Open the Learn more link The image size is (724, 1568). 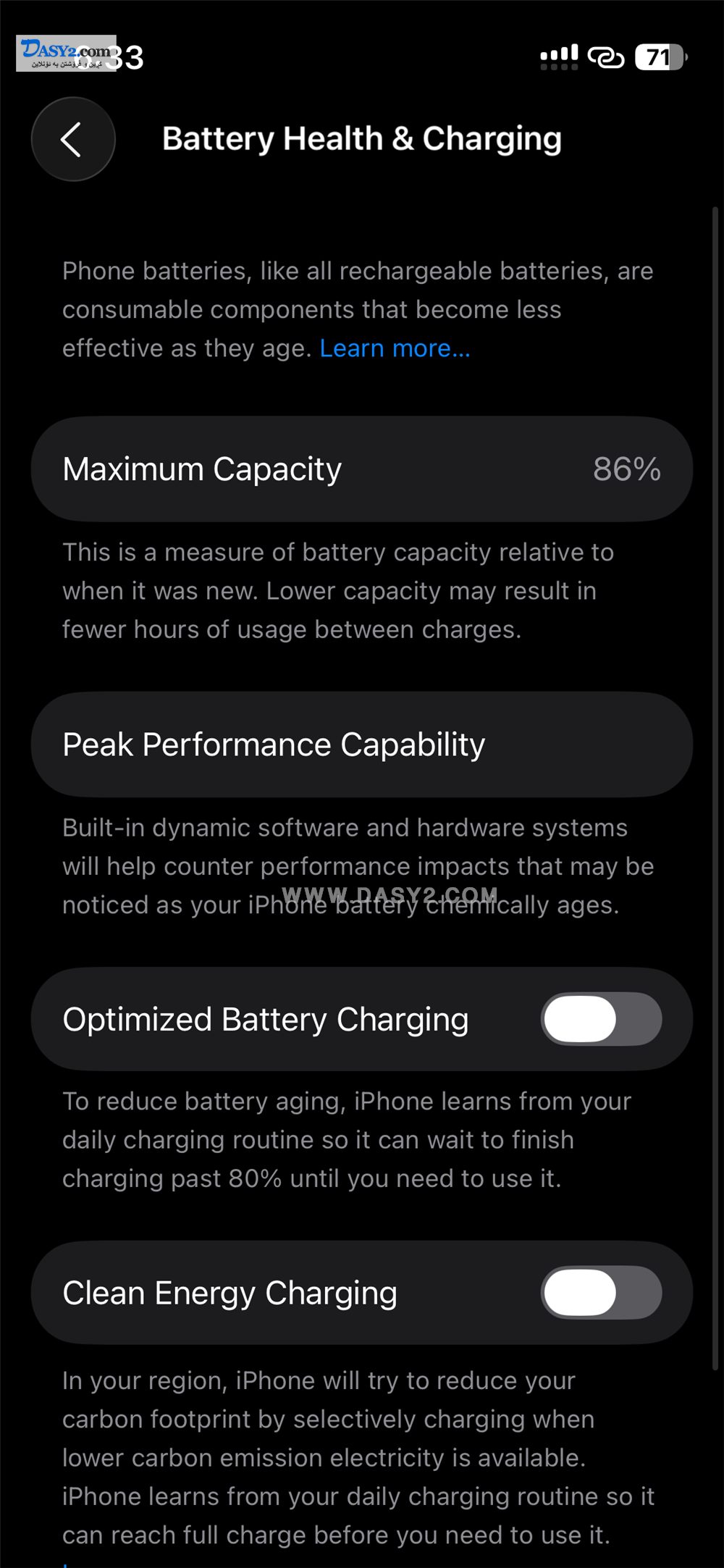coord(395,348)
